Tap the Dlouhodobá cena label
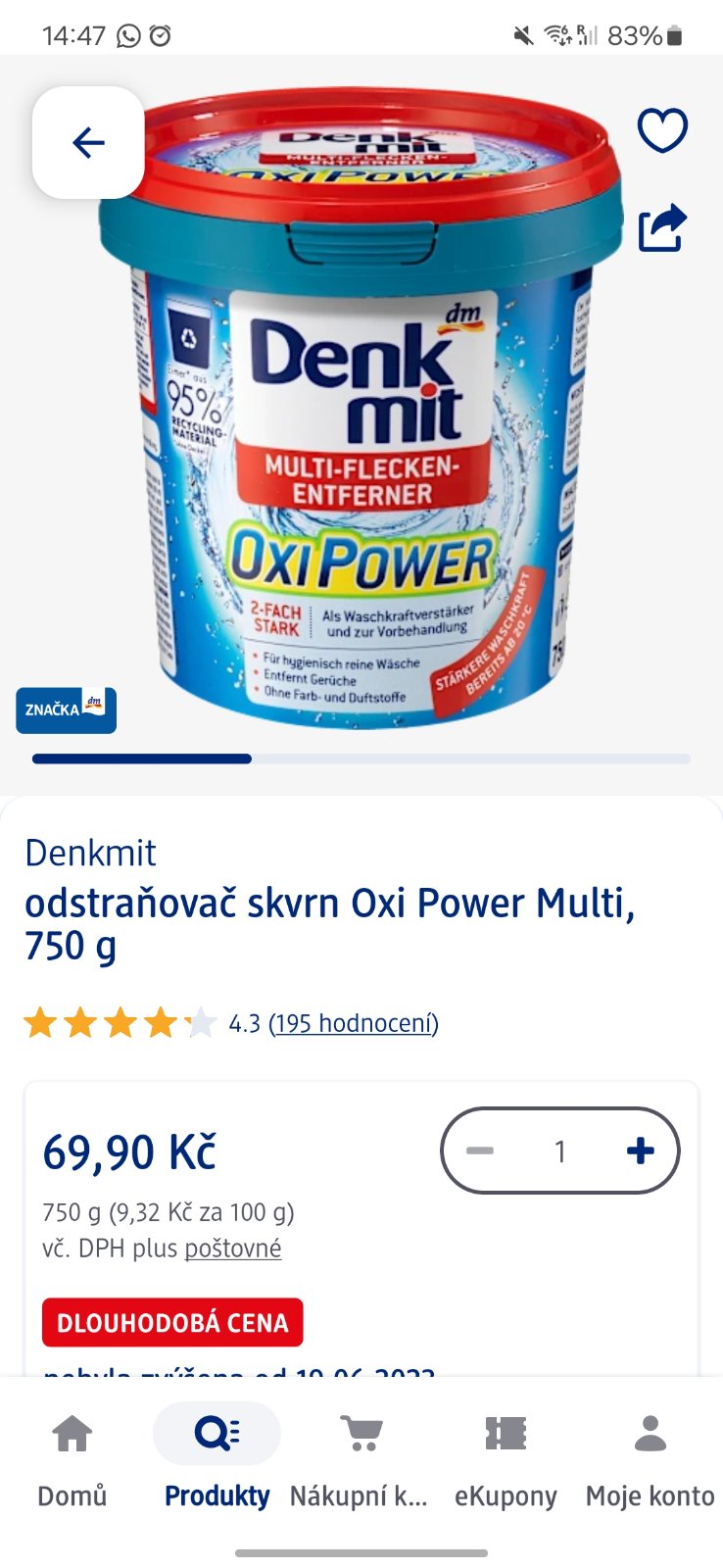This screenshot has height=1568, width=723. tap(172, 1323)
